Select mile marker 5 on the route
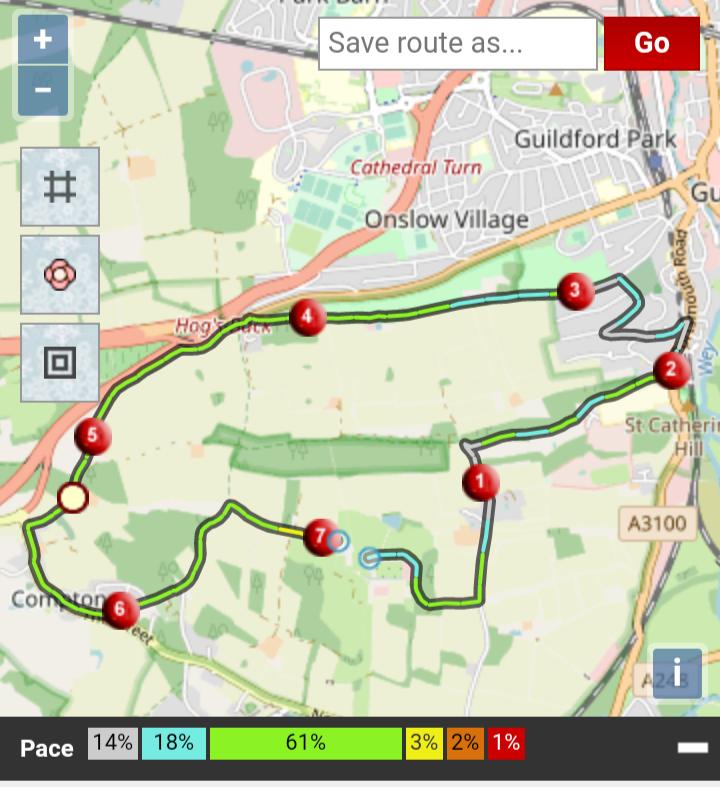 pyautogui.click(x=93, y=435)
